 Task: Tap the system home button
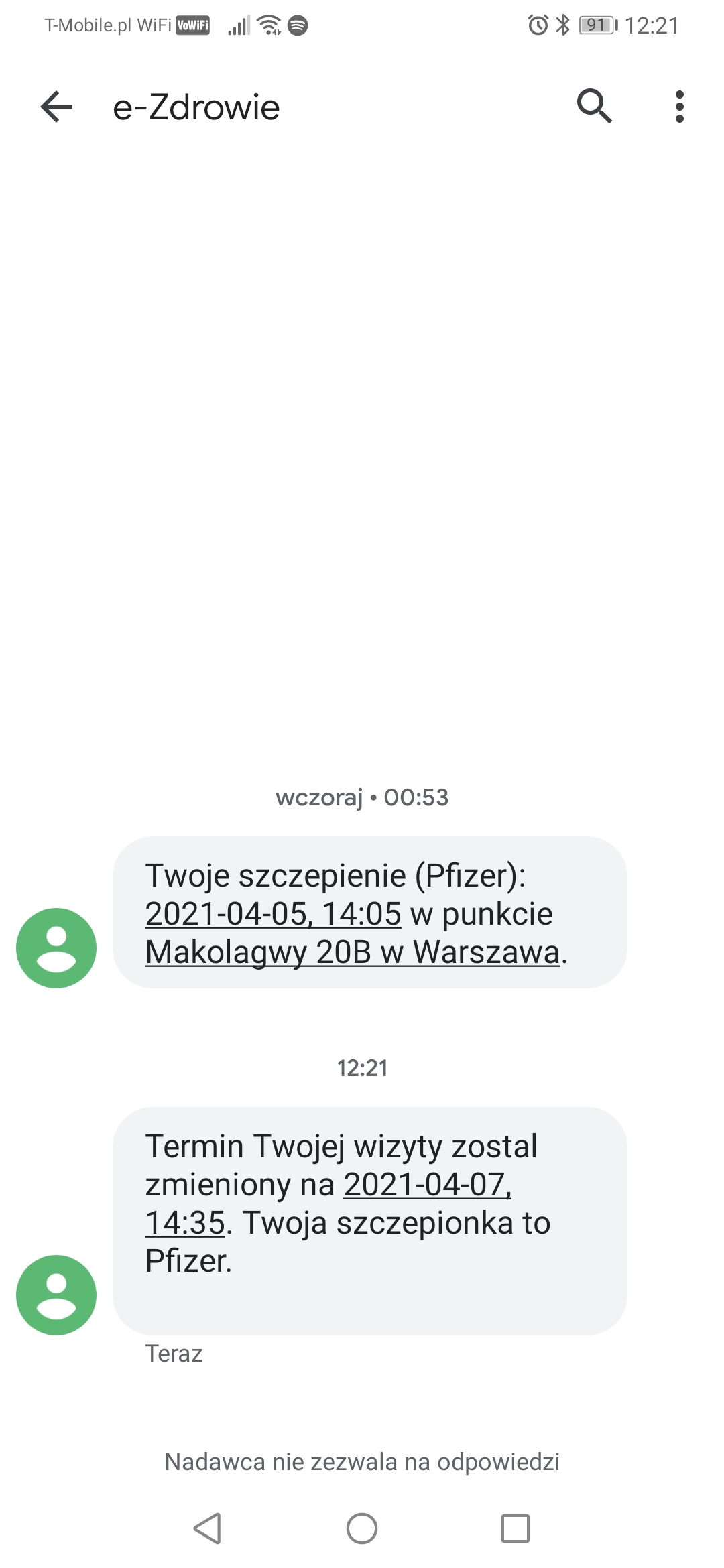[362, 1528]
